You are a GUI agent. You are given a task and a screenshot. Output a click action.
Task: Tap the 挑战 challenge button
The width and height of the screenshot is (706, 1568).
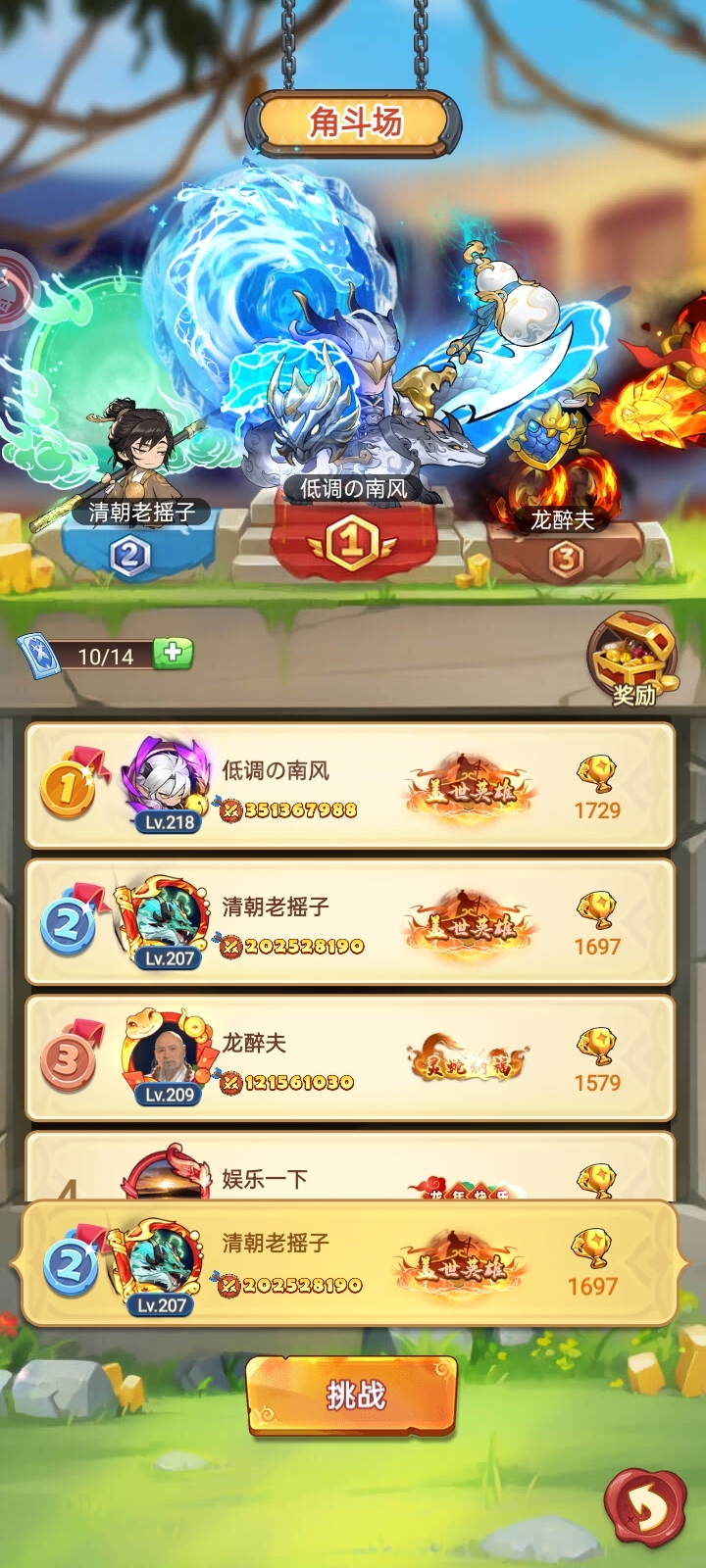pyautogui.click(x=352, y=1396)
